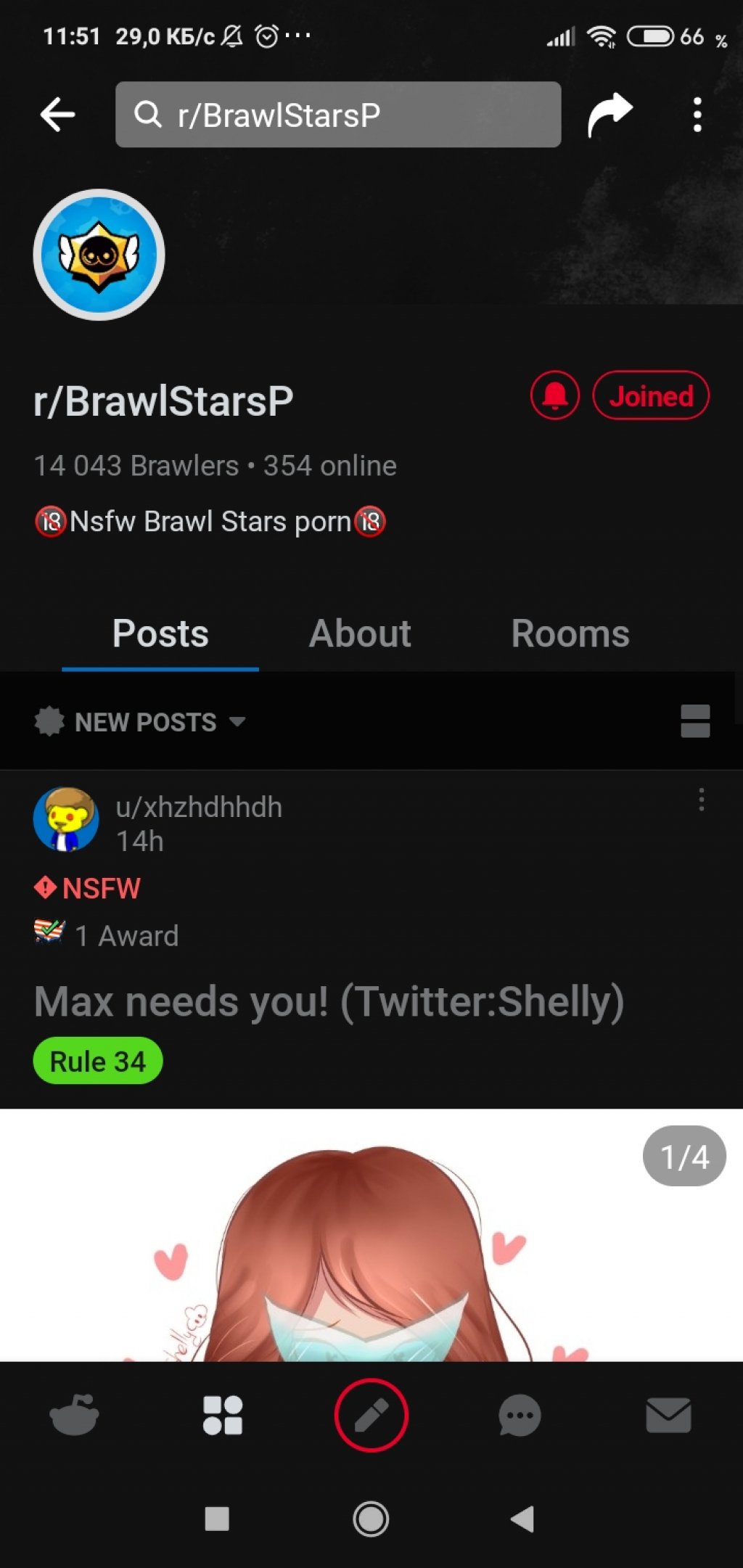Select the Posts tab
This screenshot has width=743, height=1568.
[160, 633]
